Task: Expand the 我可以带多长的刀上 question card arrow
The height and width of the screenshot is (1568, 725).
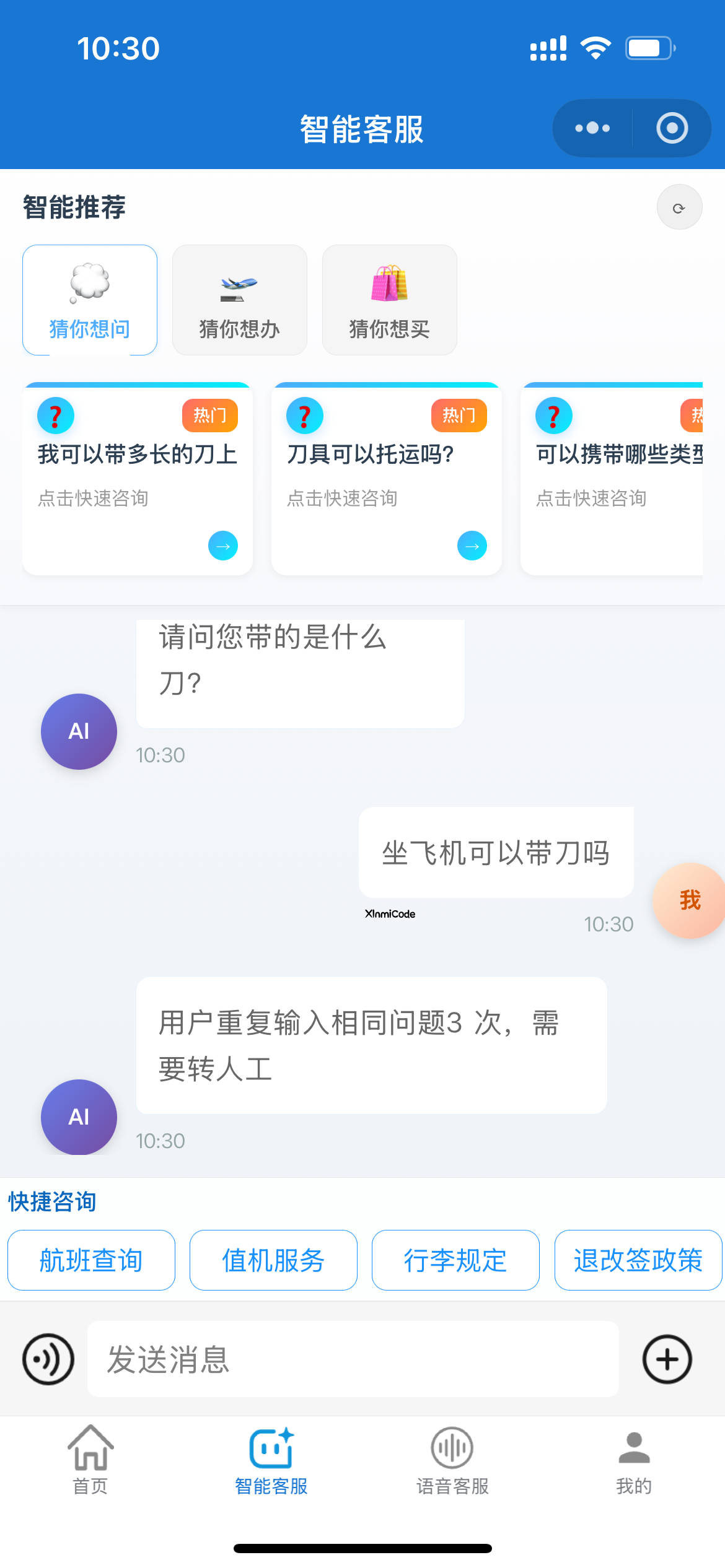Action: (x=222, y=546)
